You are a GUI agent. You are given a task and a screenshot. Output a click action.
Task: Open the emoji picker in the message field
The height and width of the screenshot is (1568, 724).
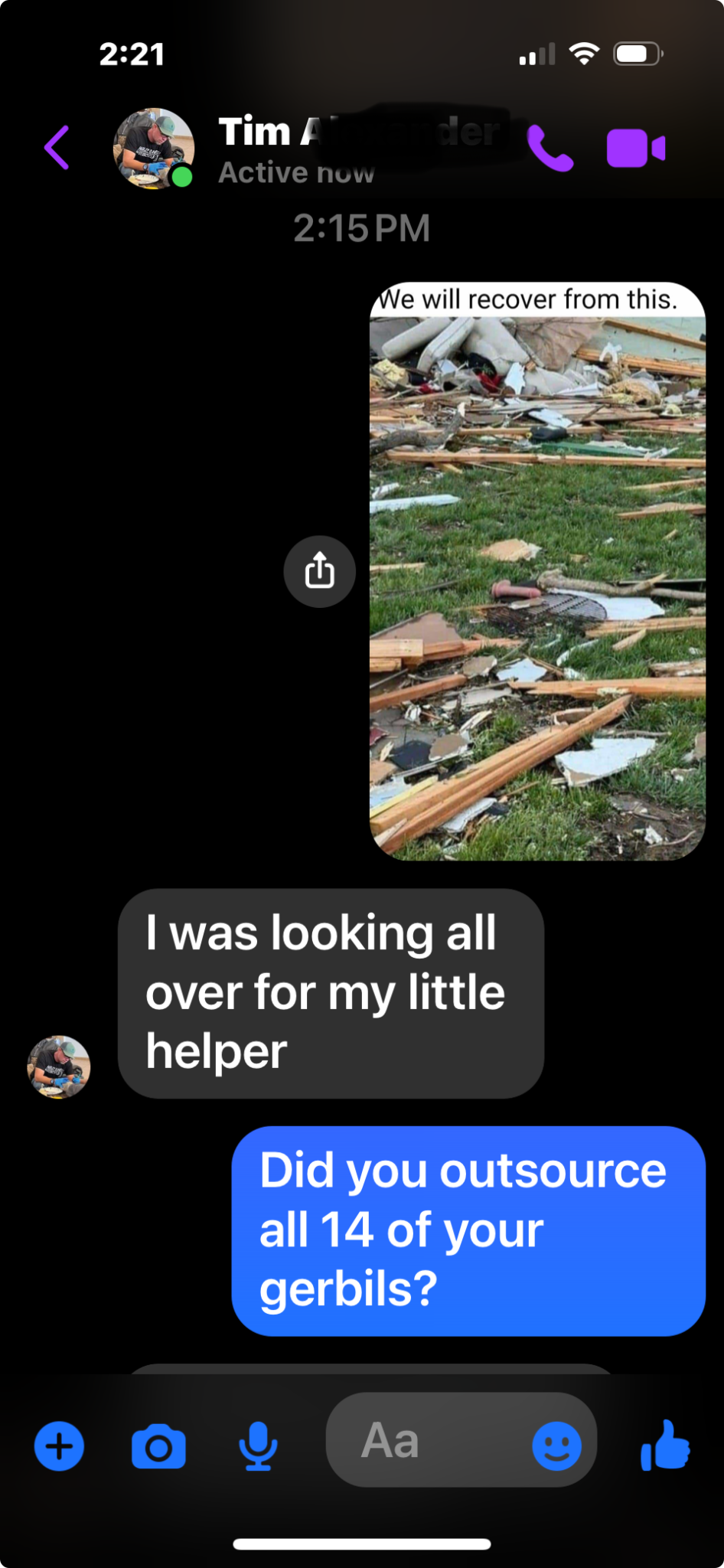point(556,1446)
